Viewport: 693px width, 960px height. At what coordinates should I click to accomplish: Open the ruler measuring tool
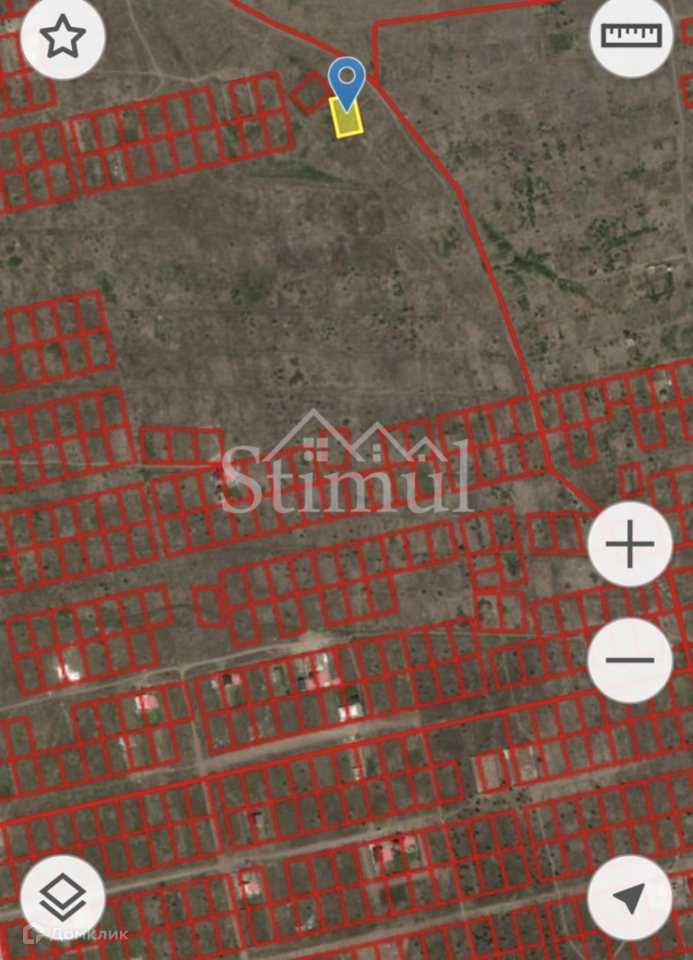[631, 36]
